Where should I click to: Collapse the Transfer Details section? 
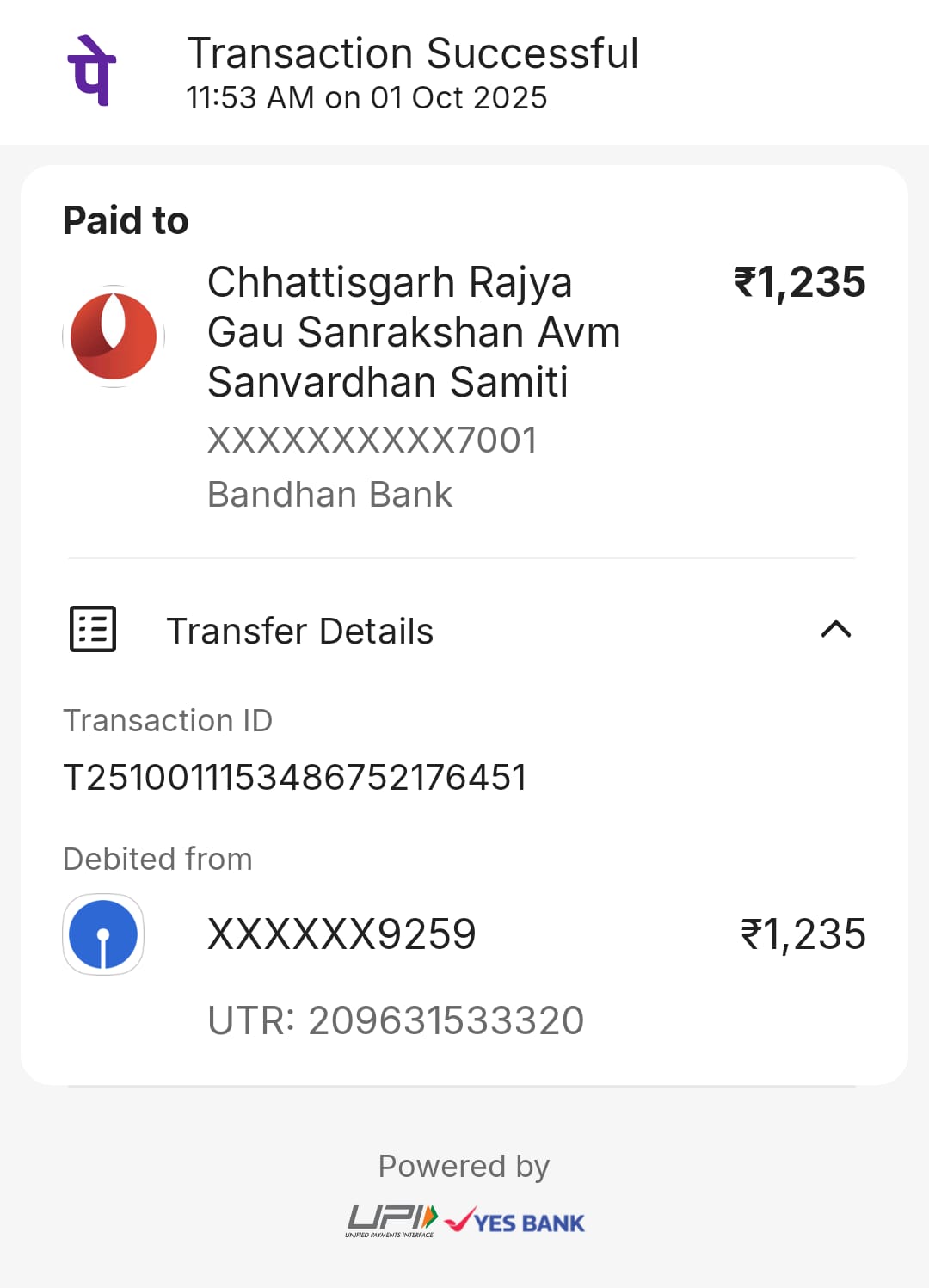tap(835, 630)
